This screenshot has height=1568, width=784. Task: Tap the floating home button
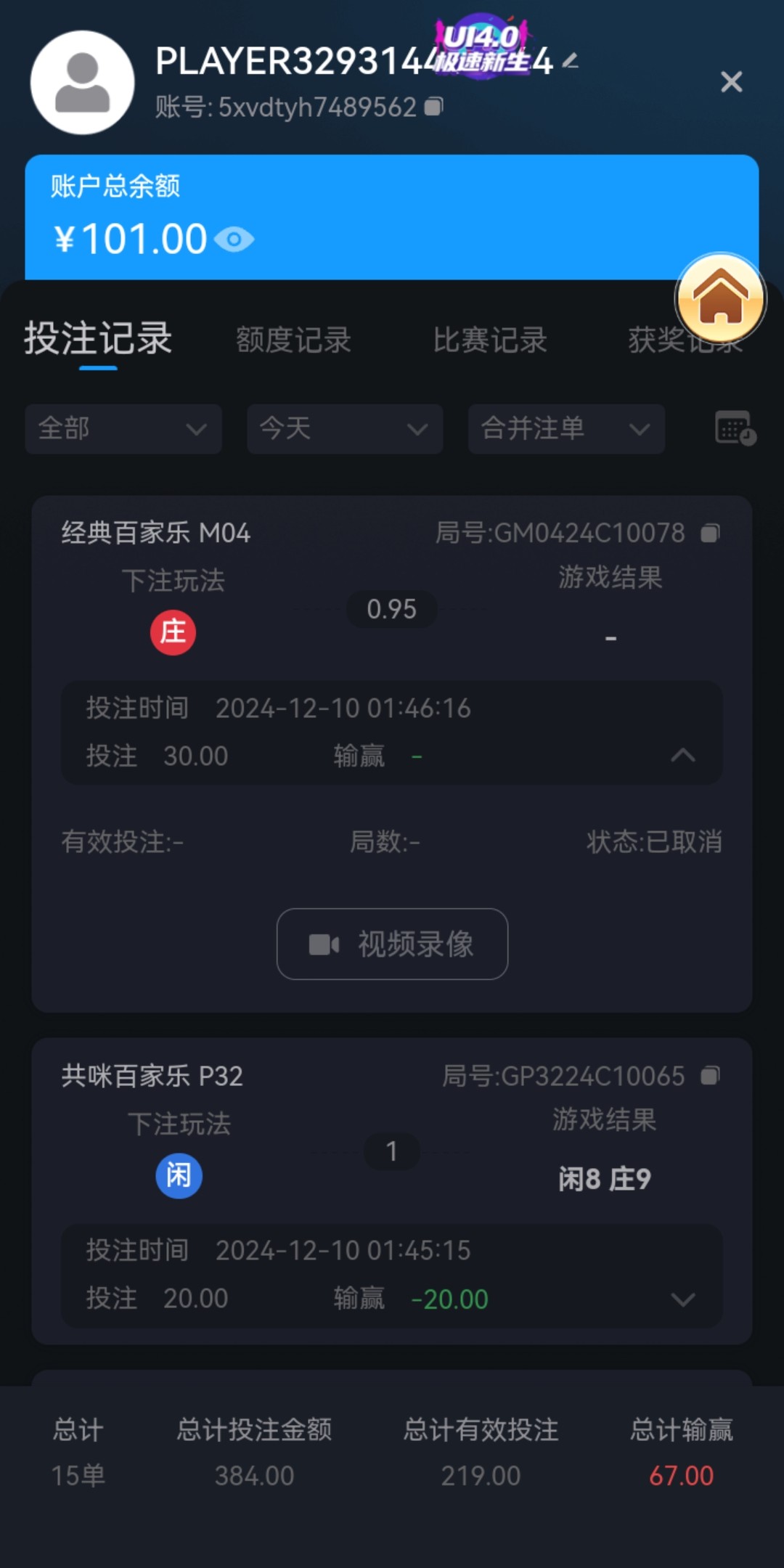click(x=720, y=298)
